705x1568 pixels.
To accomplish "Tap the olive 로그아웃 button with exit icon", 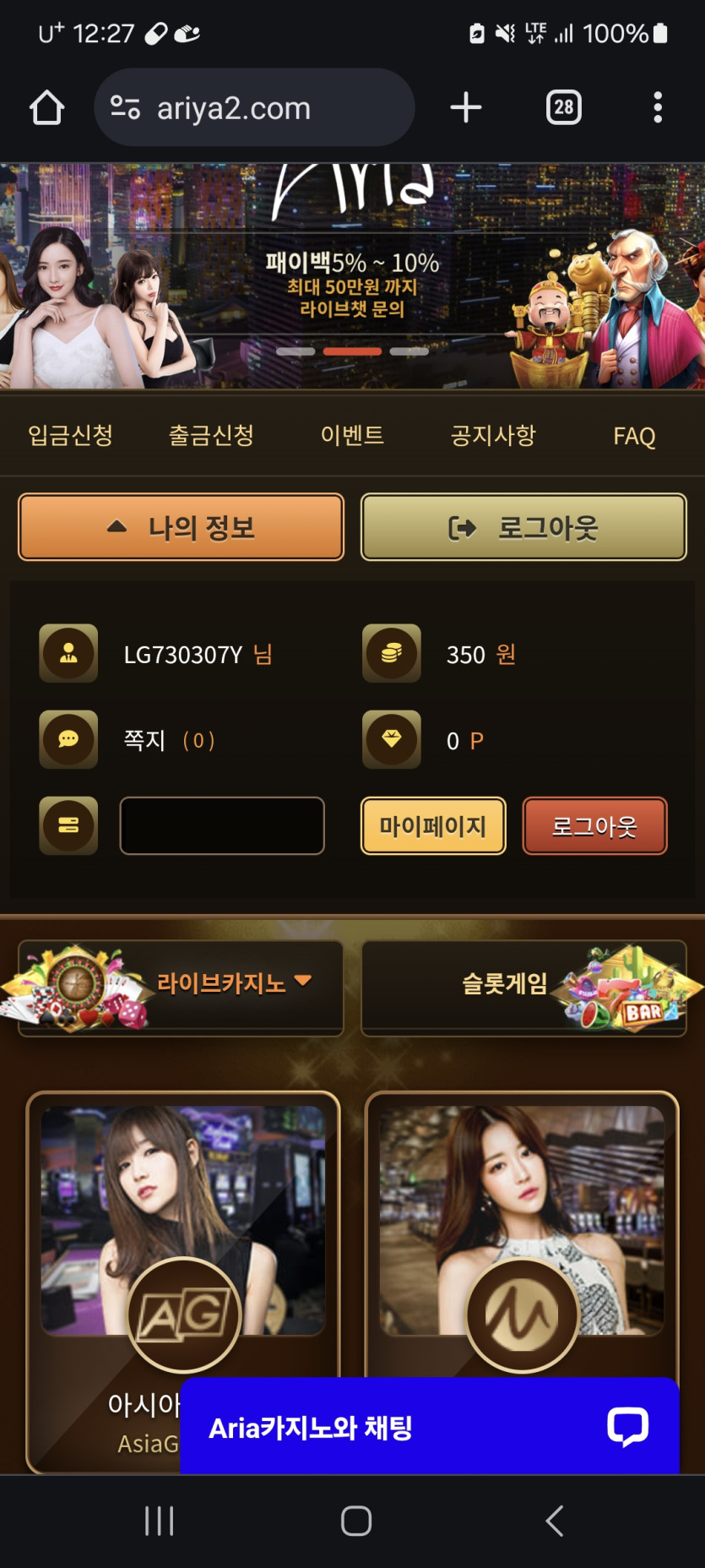I will (523, 527).
